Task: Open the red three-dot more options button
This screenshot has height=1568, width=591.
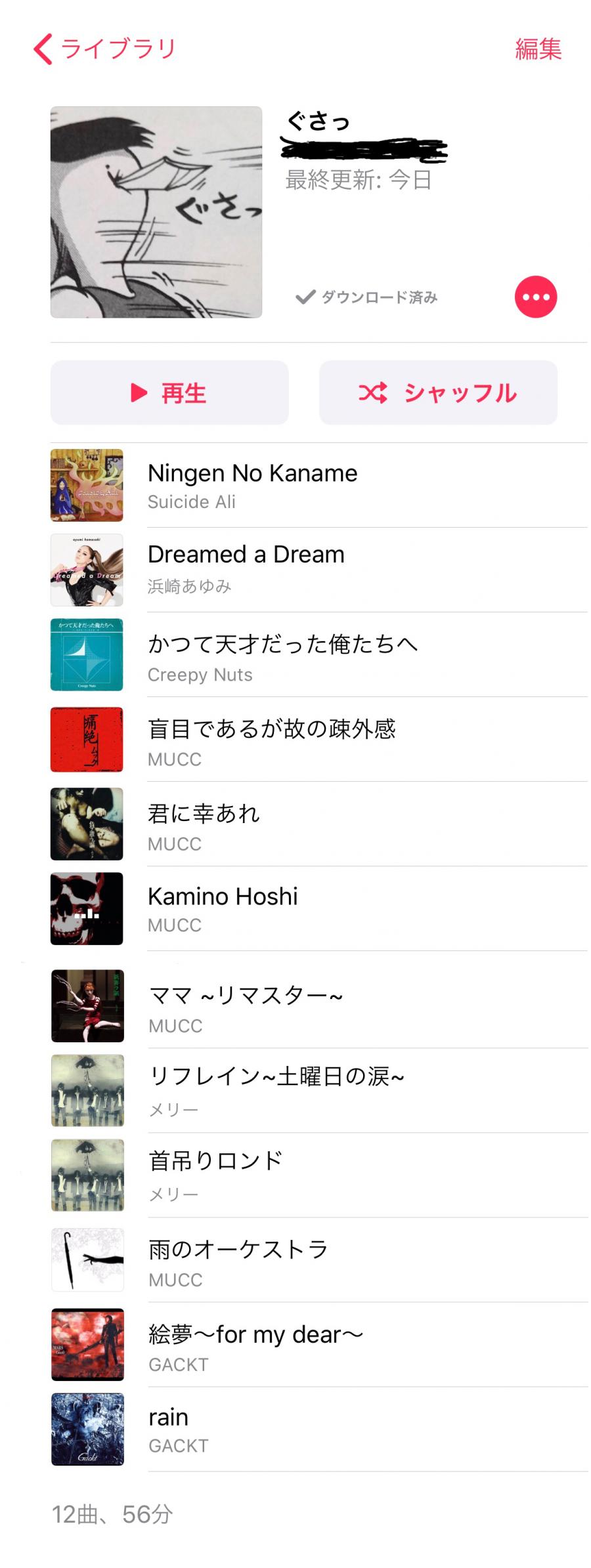Action: point(535,297)
